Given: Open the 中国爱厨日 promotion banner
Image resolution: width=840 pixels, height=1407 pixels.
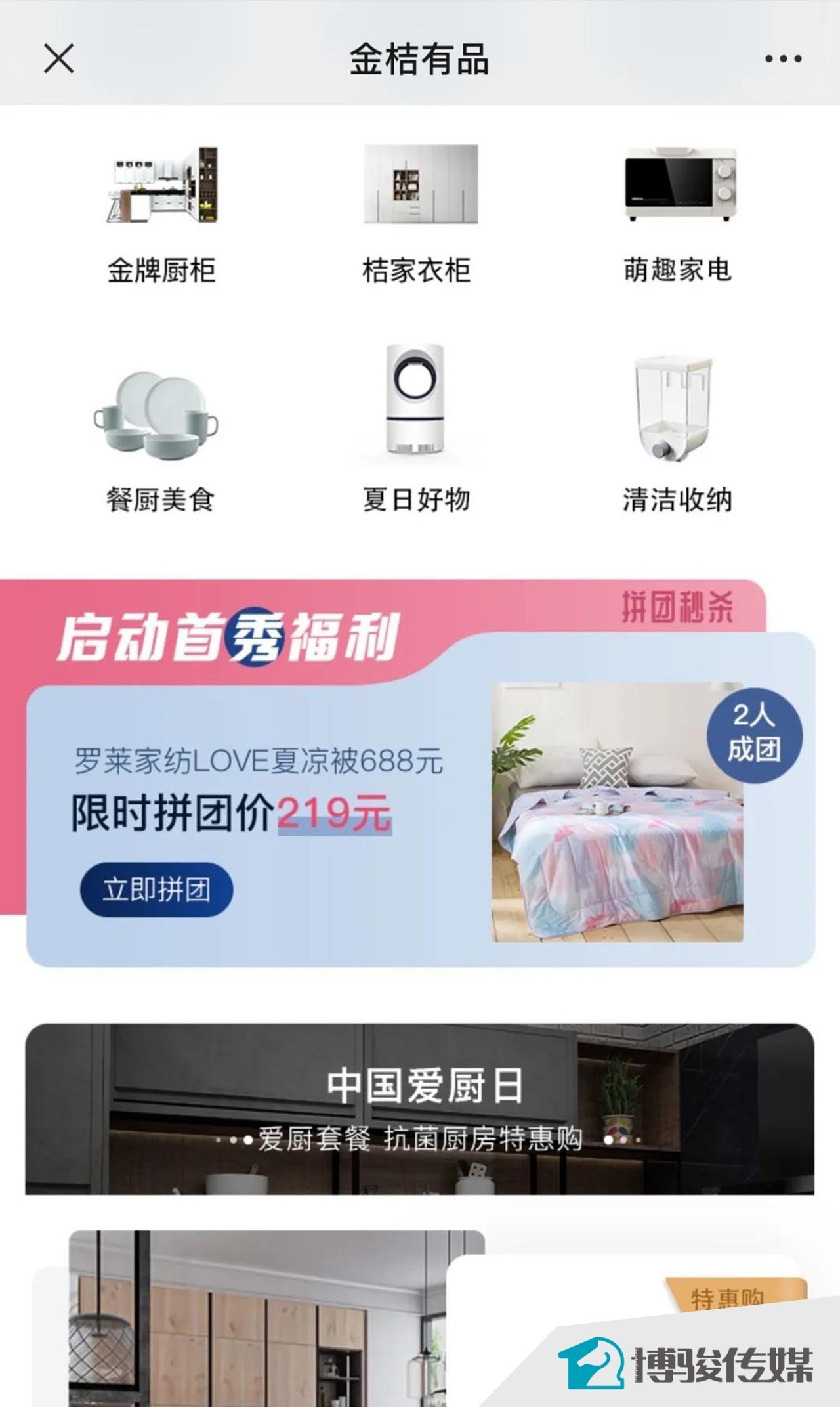Looking at the screenshot, I should coord(419,1108).
